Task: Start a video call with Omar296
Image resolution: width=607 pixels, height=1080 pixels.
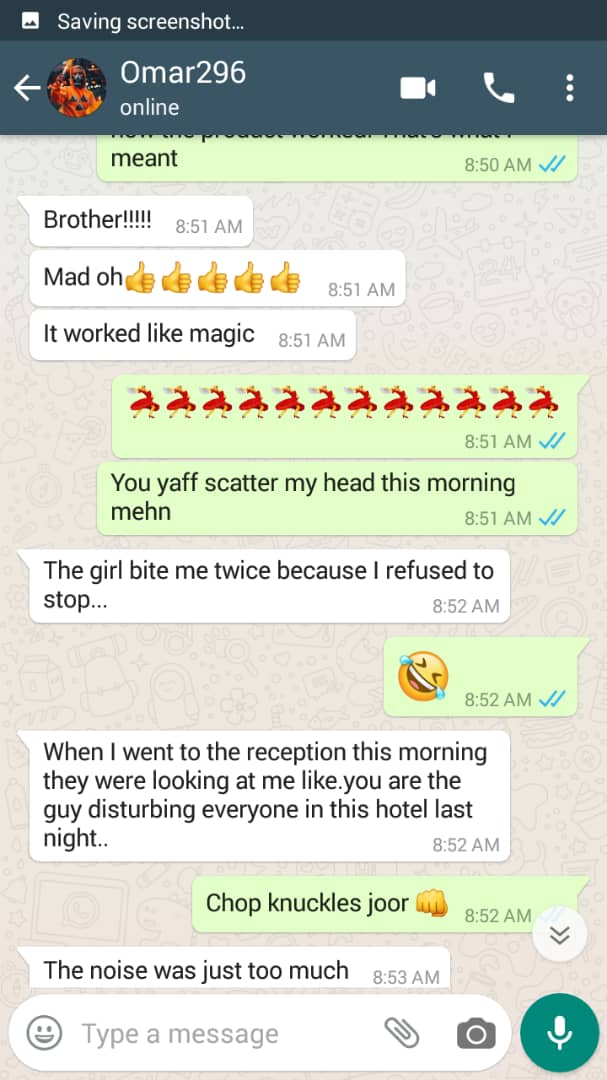Action: [x=418, y=88]
